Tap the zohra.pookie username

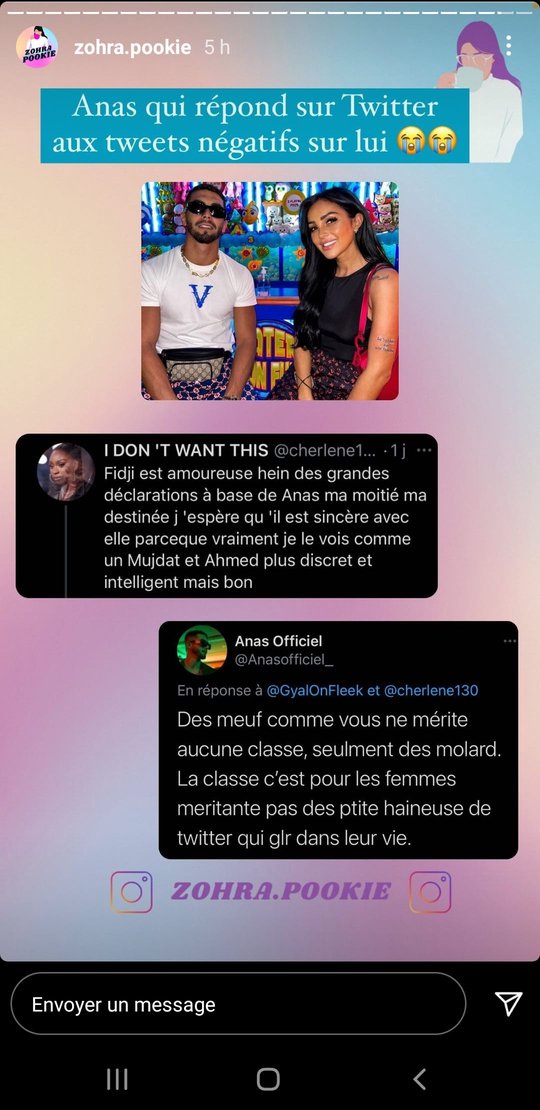[132, 47]
